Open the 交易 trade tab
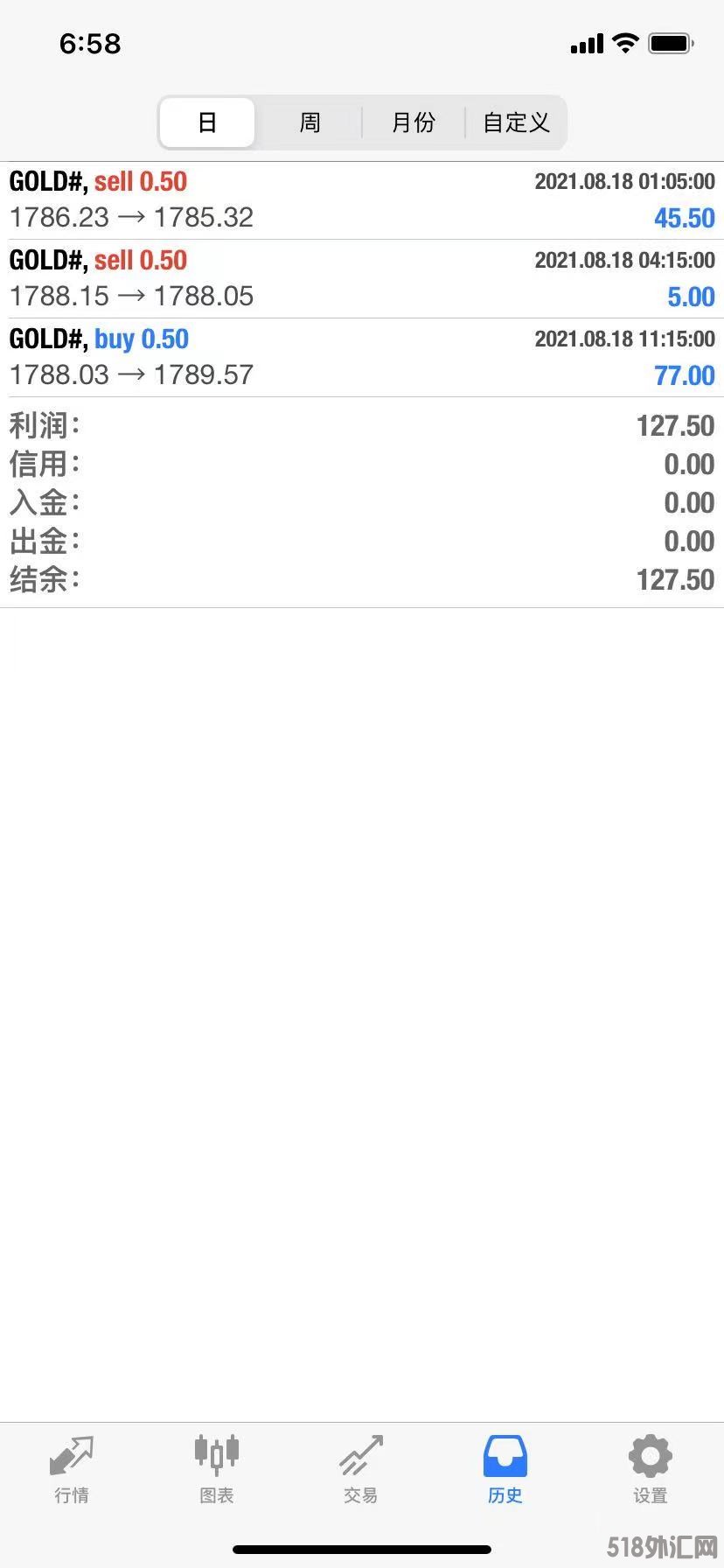 pyautogui.click(x=361, y=1470)
